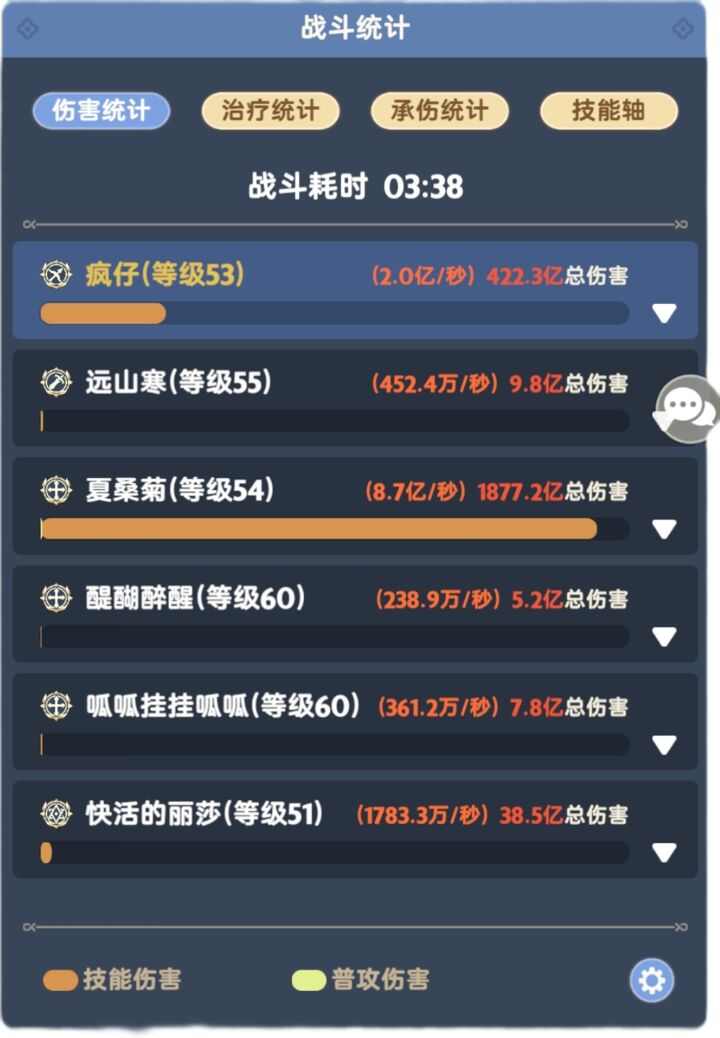Expand 夏桑菊's damage breakdown
Image resolution: width=720 pixels, height=1038 pixels.
tap(664, 529)
